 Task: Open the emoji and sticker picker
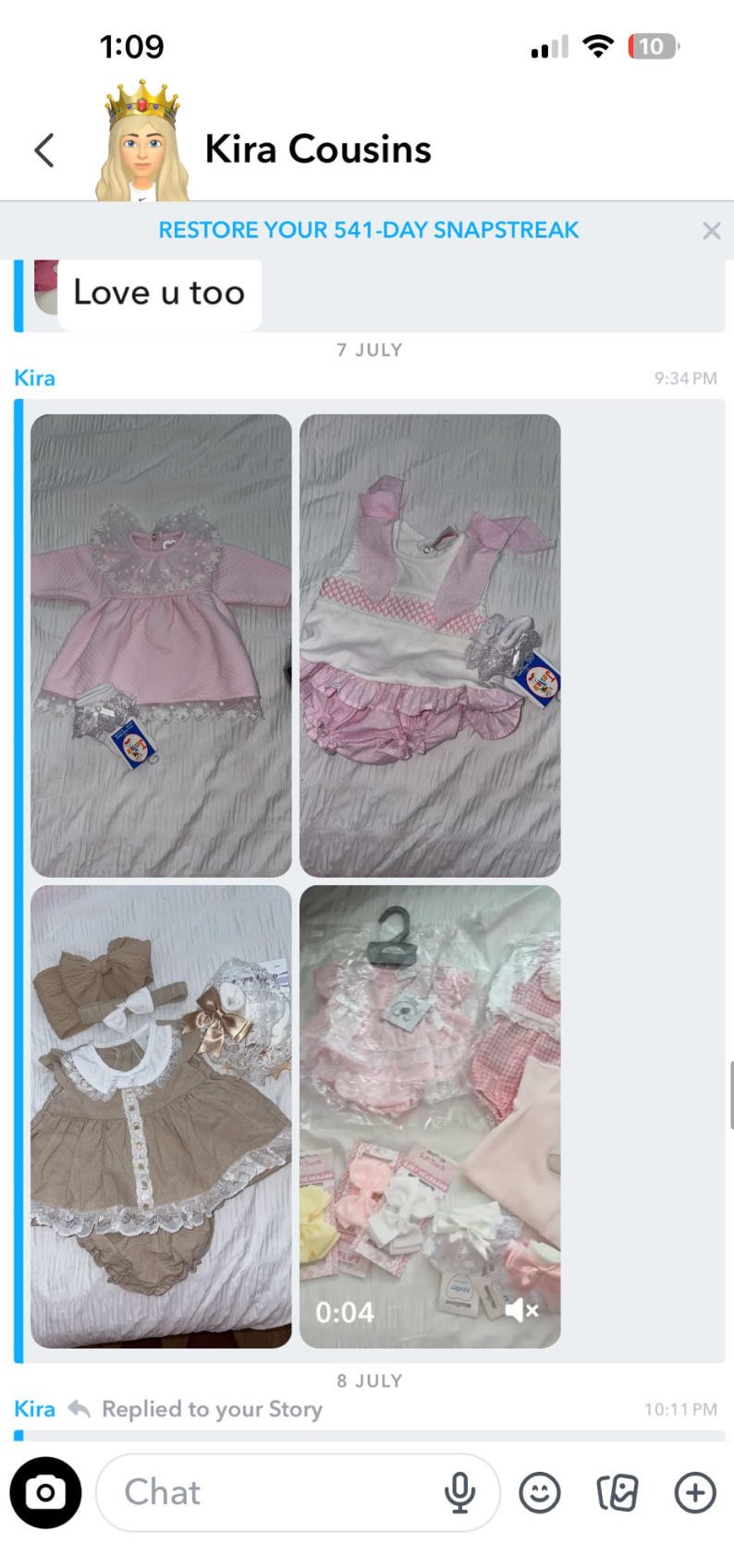540,1492
